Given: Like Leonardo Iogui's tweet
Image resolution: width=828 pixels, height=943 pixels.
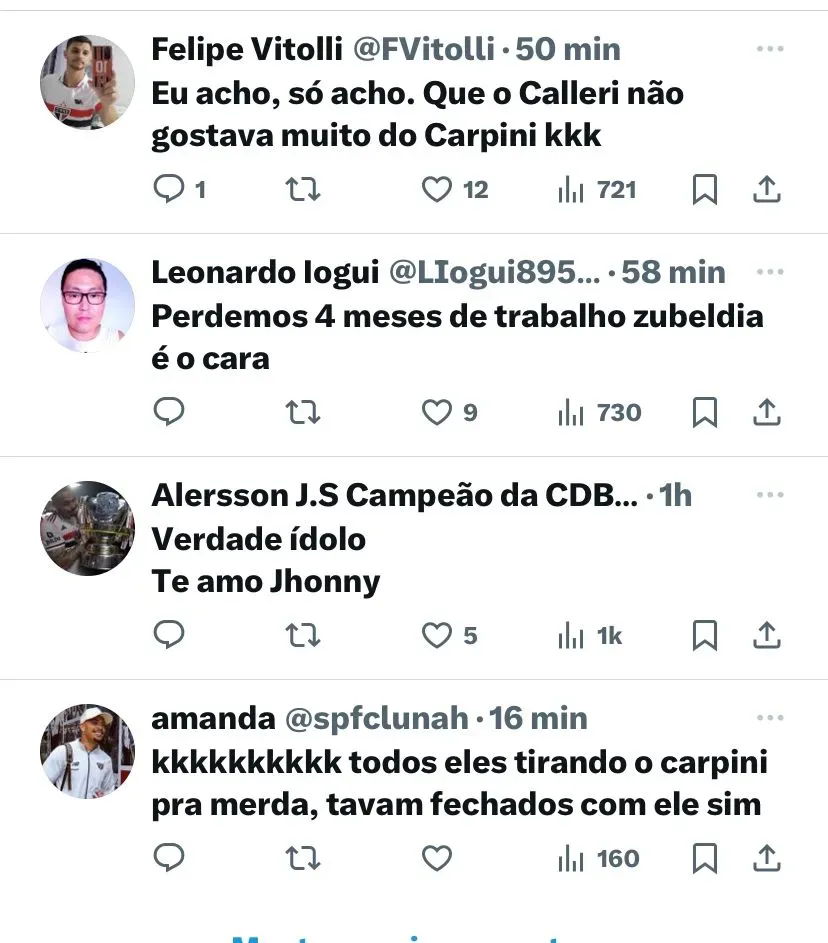Looking at the screenshot, I should tap(436, 412).
